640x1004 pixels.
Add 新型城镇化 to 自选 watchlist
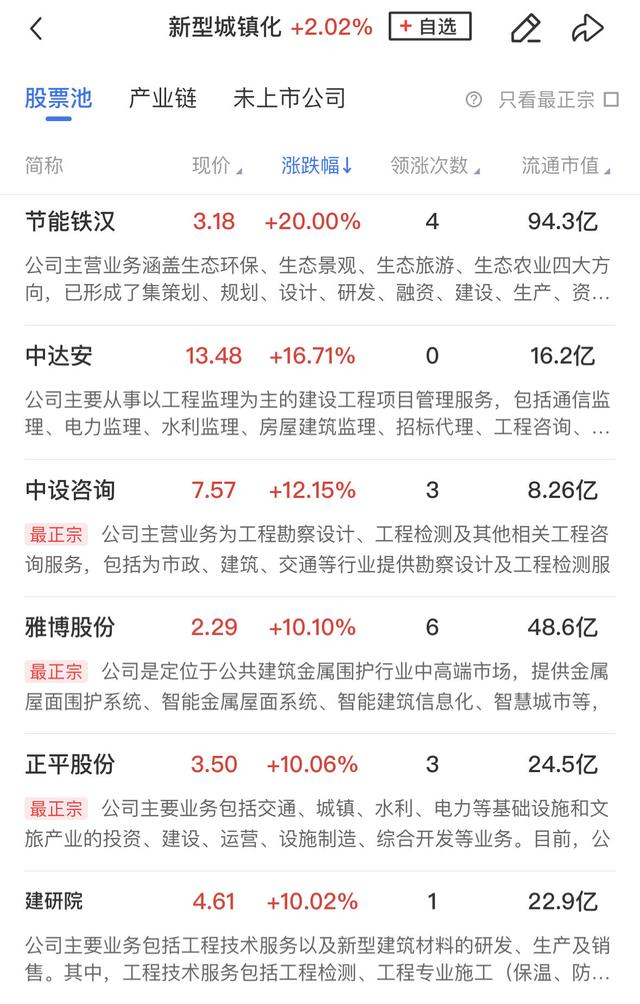430,27
